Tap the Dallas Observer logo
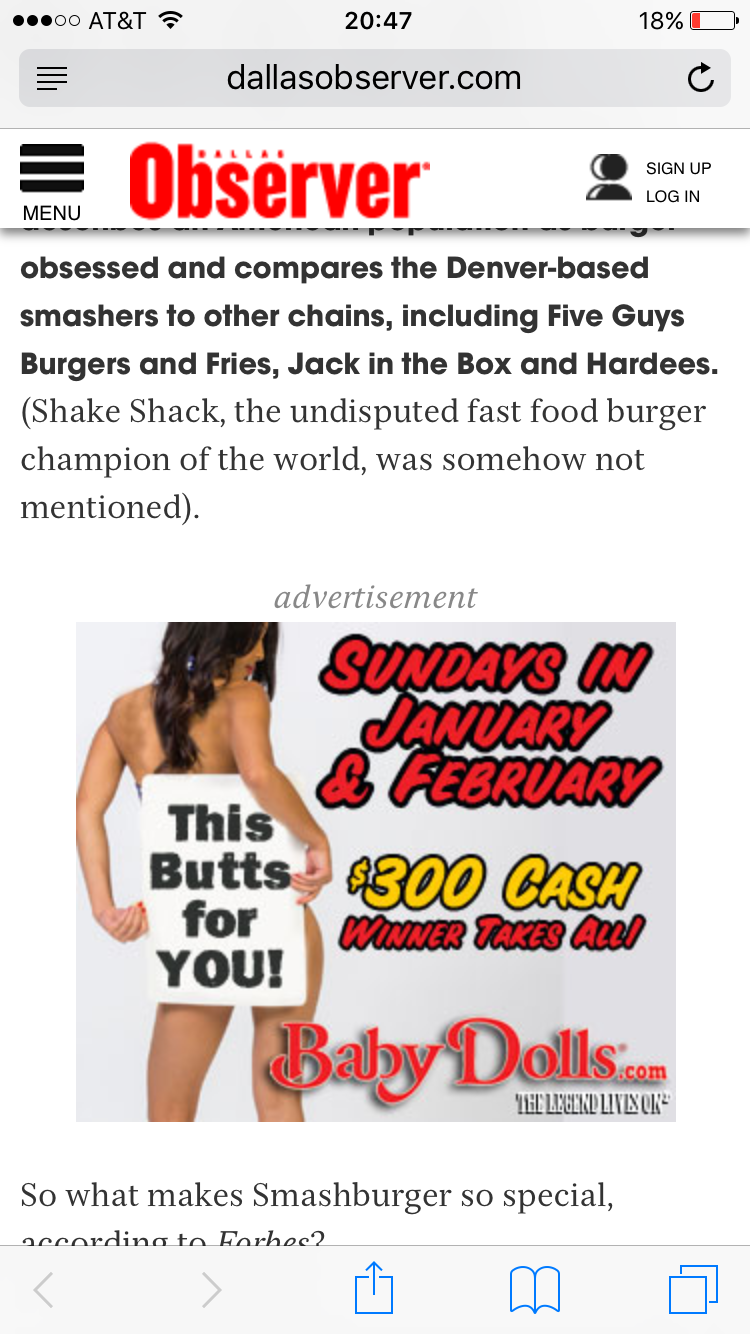The image size is (750, 1334). pos(279,181)
